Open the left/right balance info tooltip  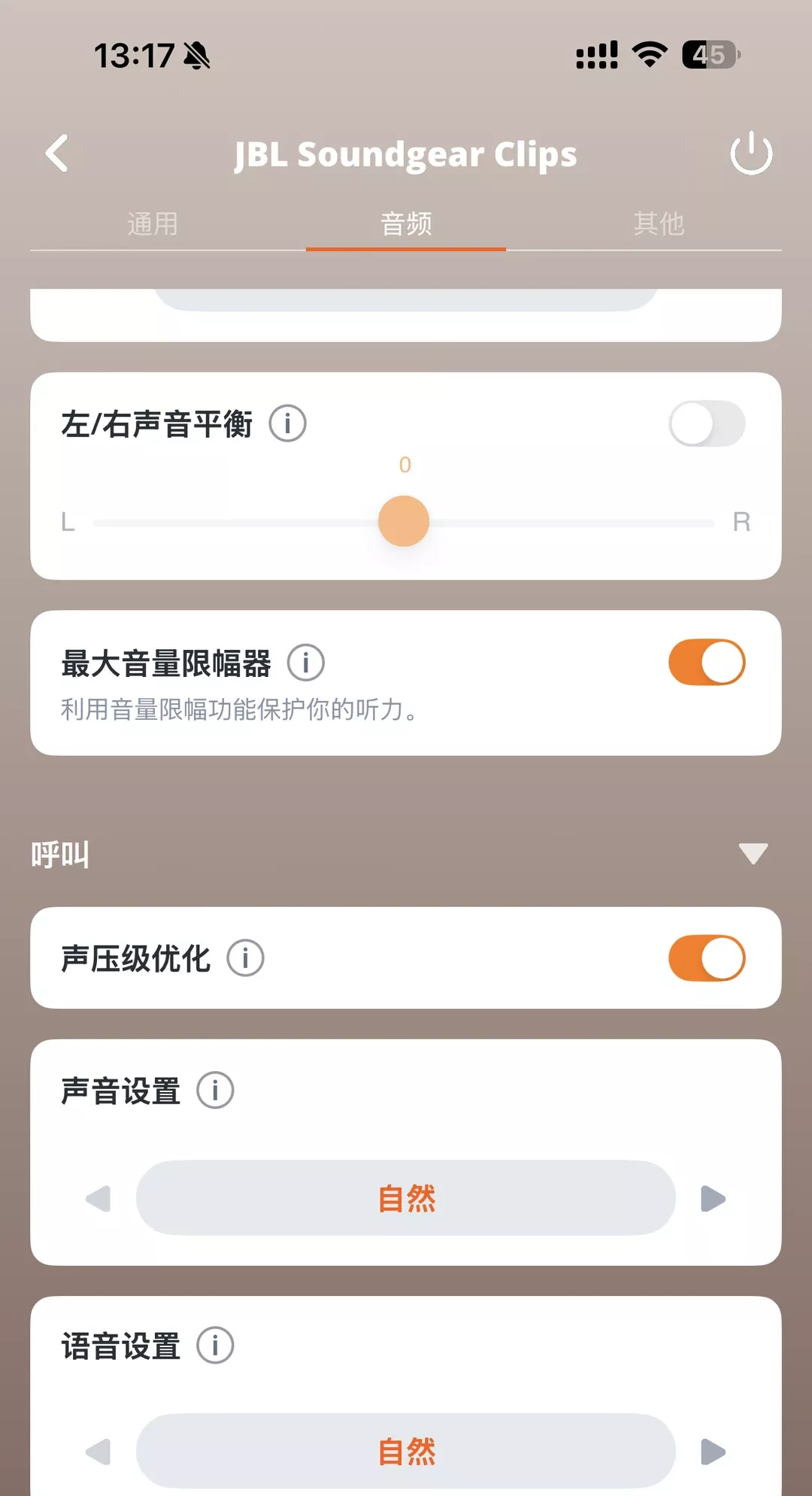tap(288, 423)
